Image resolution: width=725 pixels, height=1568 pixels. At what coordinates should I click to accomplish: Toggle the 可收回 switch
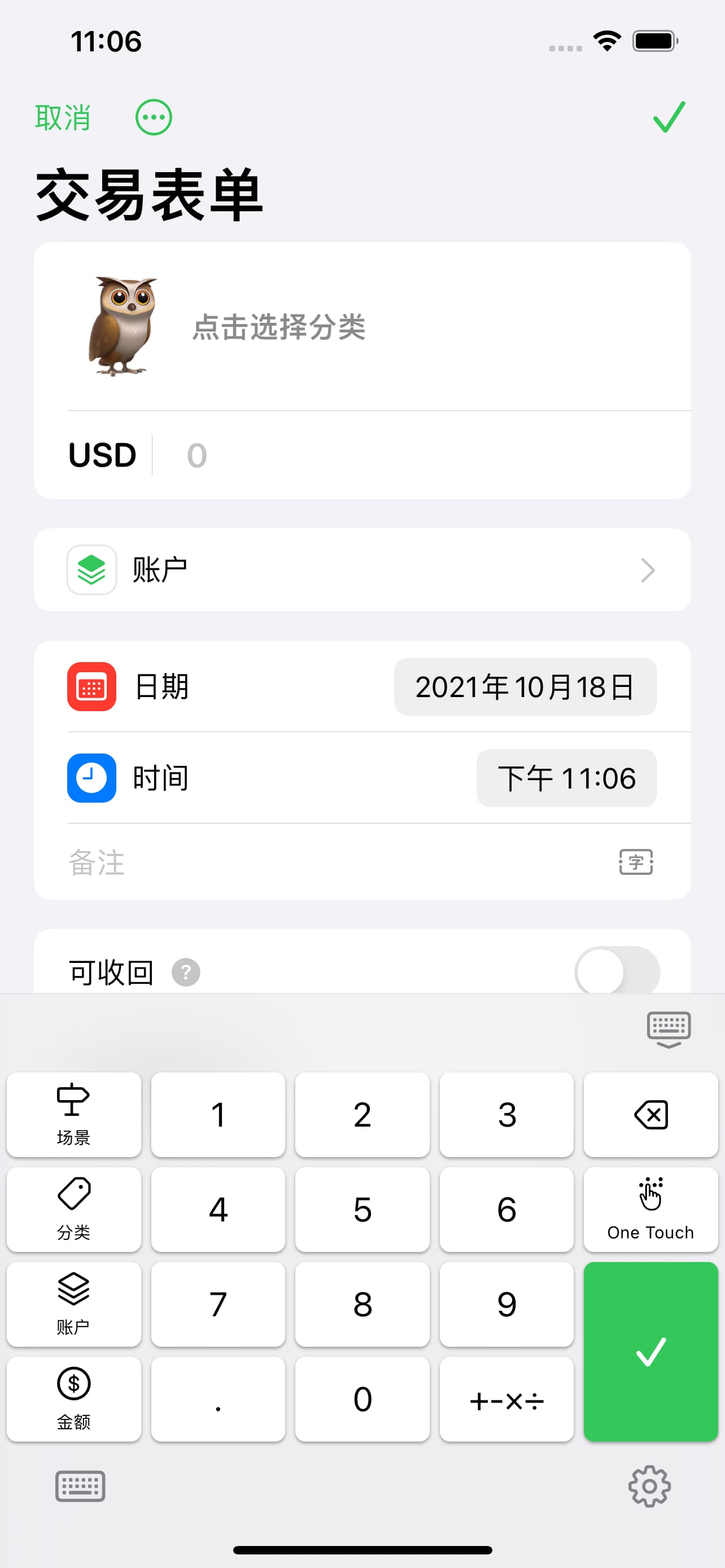617,971
